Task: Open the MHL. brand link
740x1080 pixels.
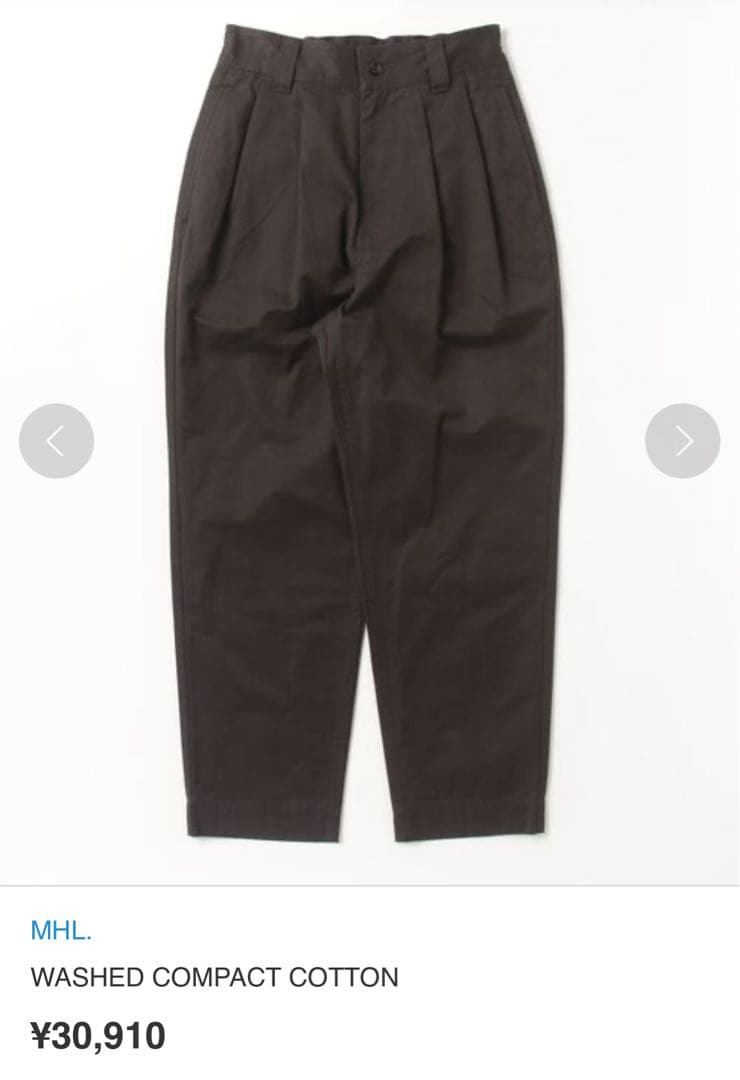Action: click(x=62, y=930)
